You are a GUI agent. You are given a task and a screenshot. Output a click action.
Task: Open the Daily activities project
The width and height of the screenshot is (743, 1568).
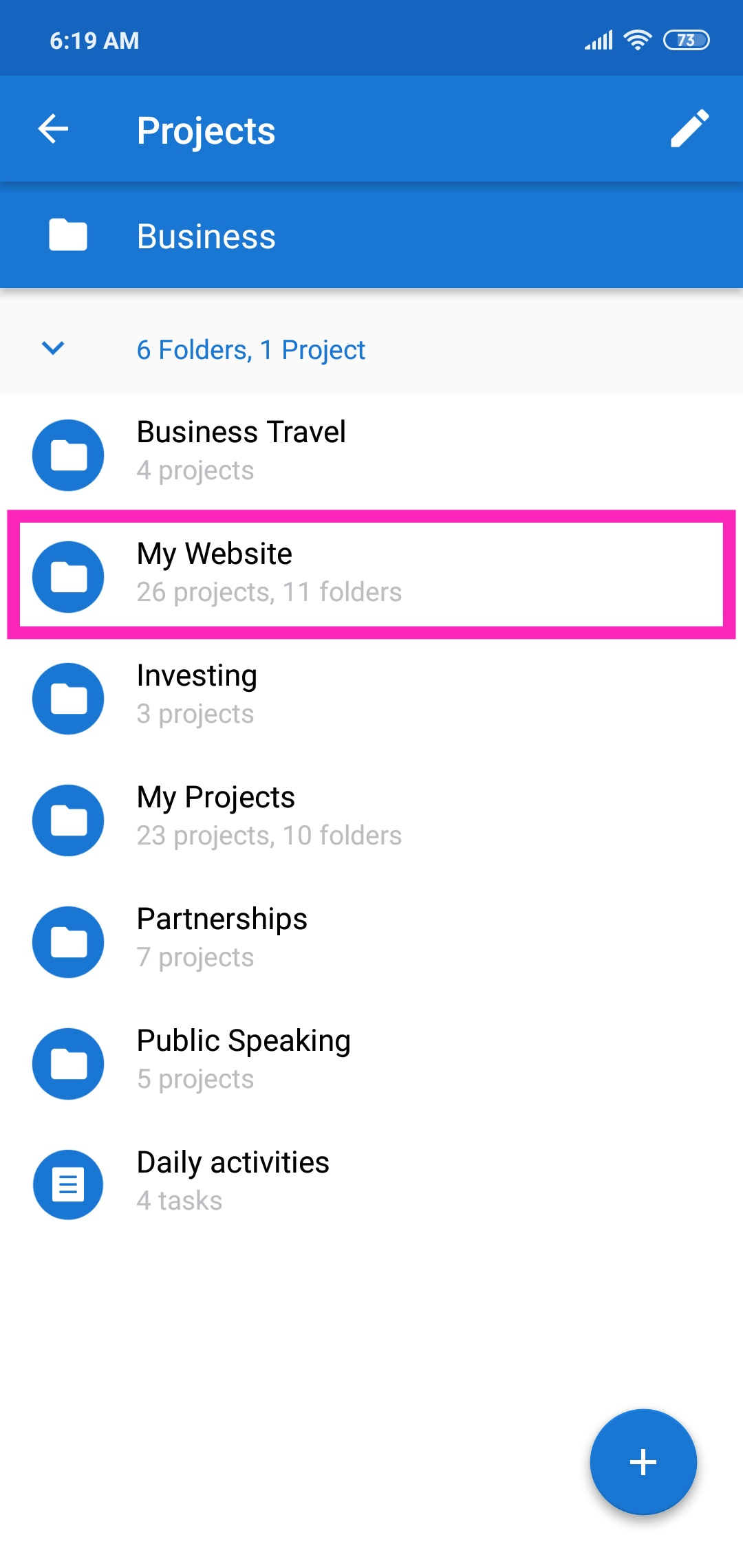click(371, 1184)
